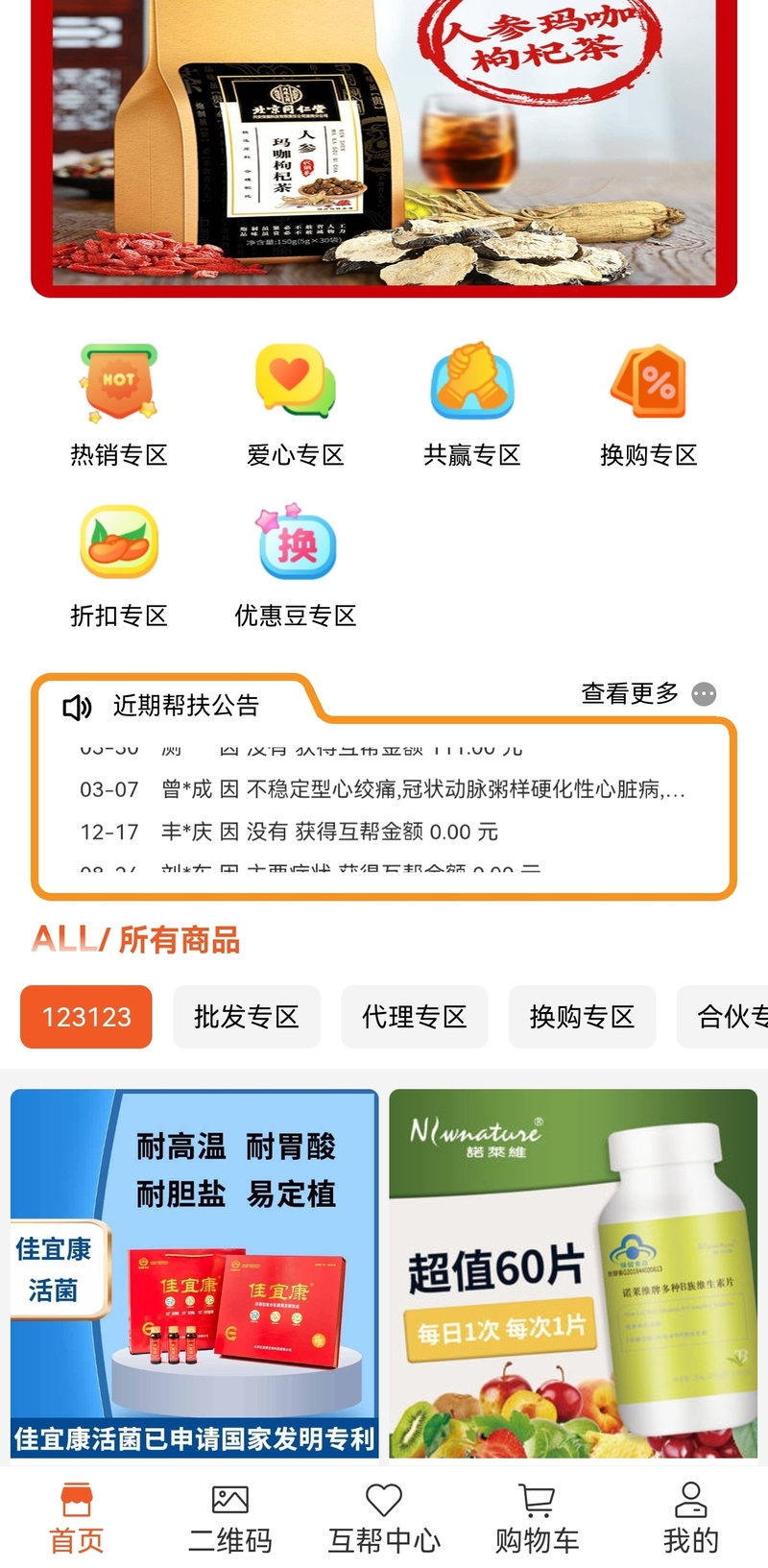Switch to the 二维码 tab
Screen dimensions: 768x1568
[230, 1518]
